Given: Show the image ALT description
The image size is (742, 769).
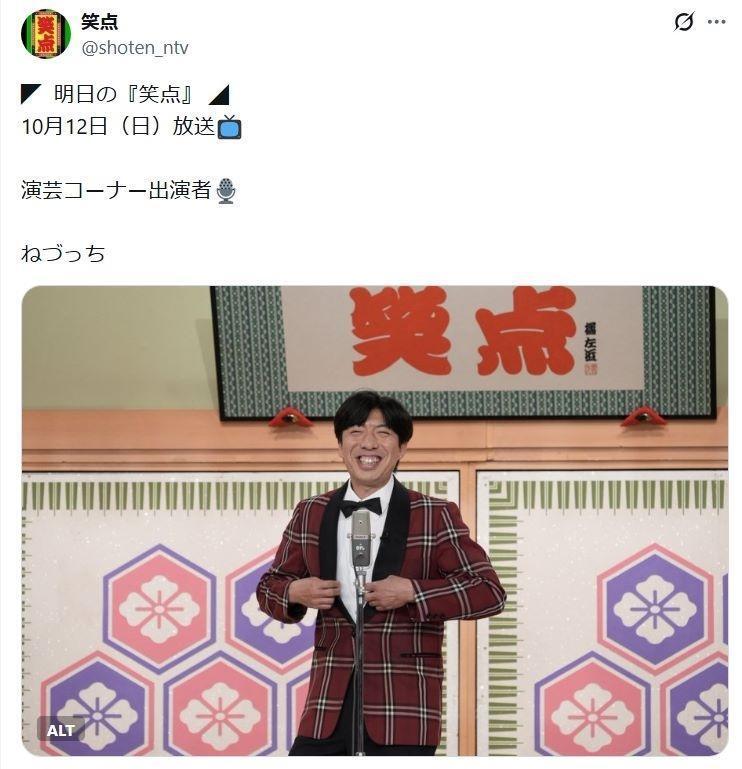Looking at the screenshot, I should (61, 730).
